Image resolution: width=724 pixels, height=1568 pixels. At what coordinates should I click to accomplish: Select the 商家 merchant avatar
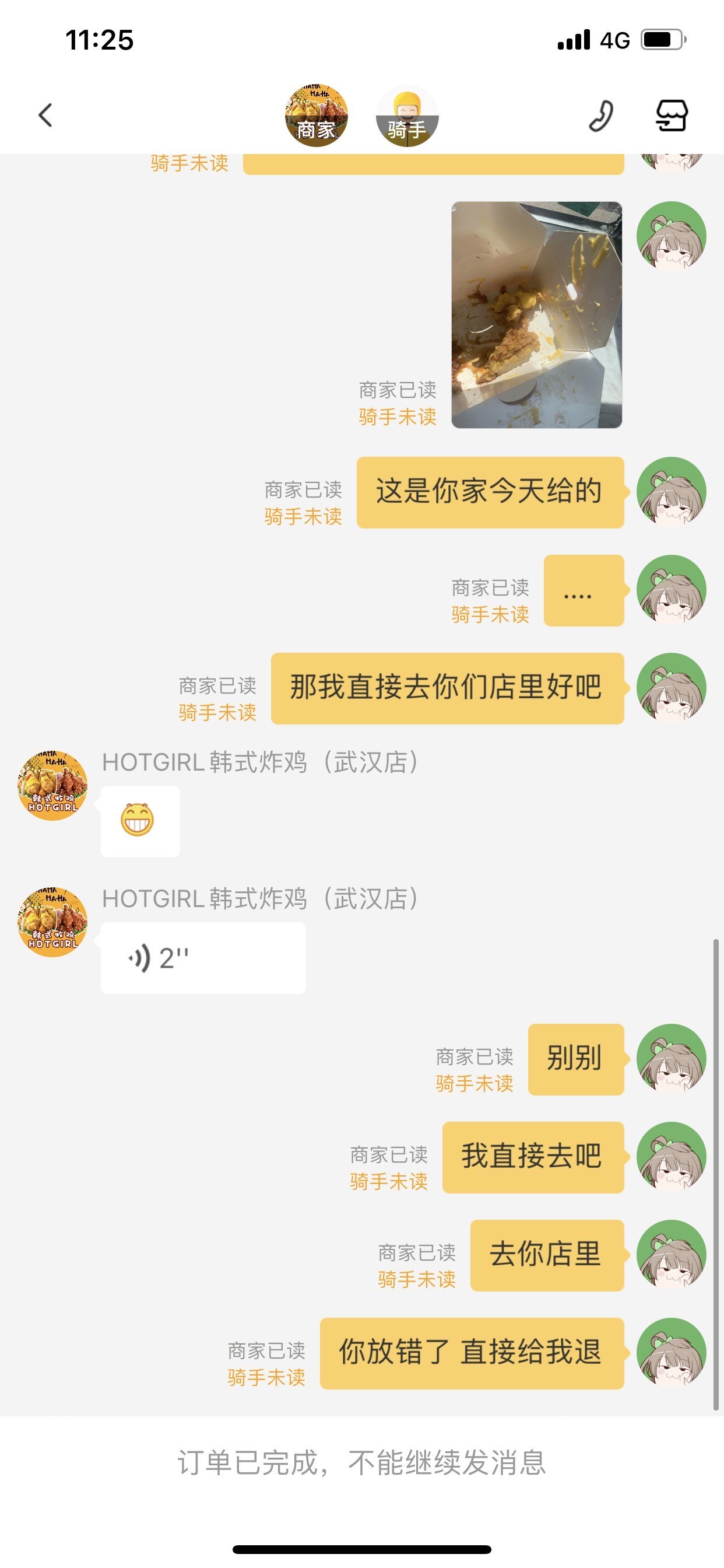point(317,116)
